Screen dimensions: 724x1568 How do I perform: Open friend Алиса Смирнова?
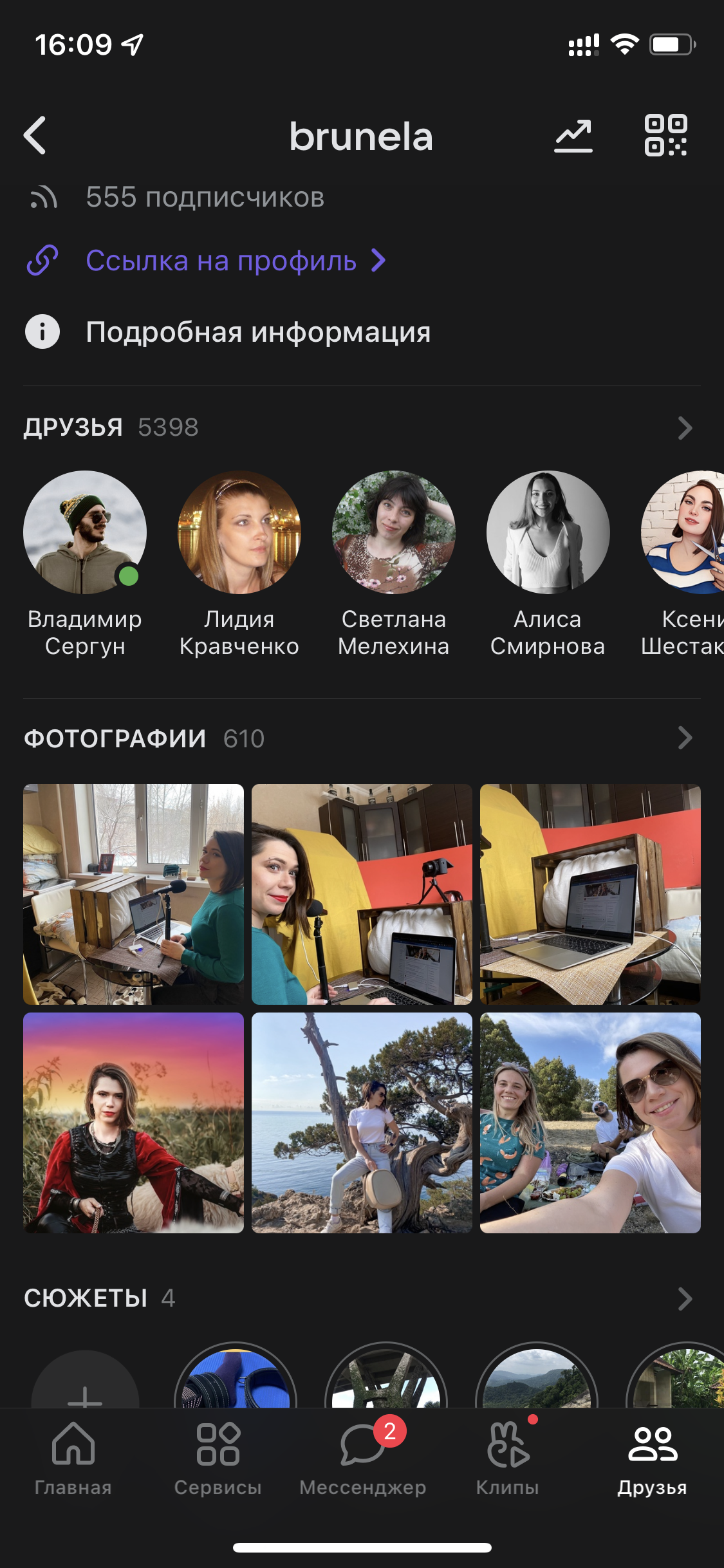pyautogui.click(x=548, y=533)
